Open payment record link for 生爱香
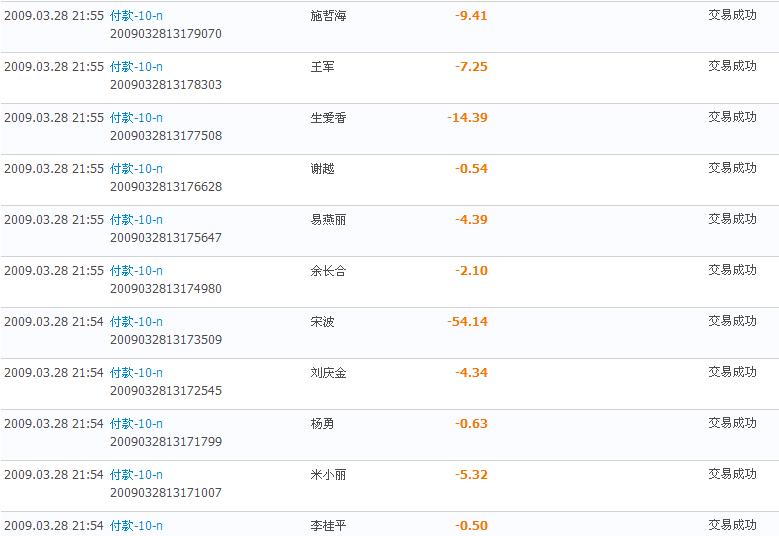This screenshot has width=779, height=536. tap(136, 118)
